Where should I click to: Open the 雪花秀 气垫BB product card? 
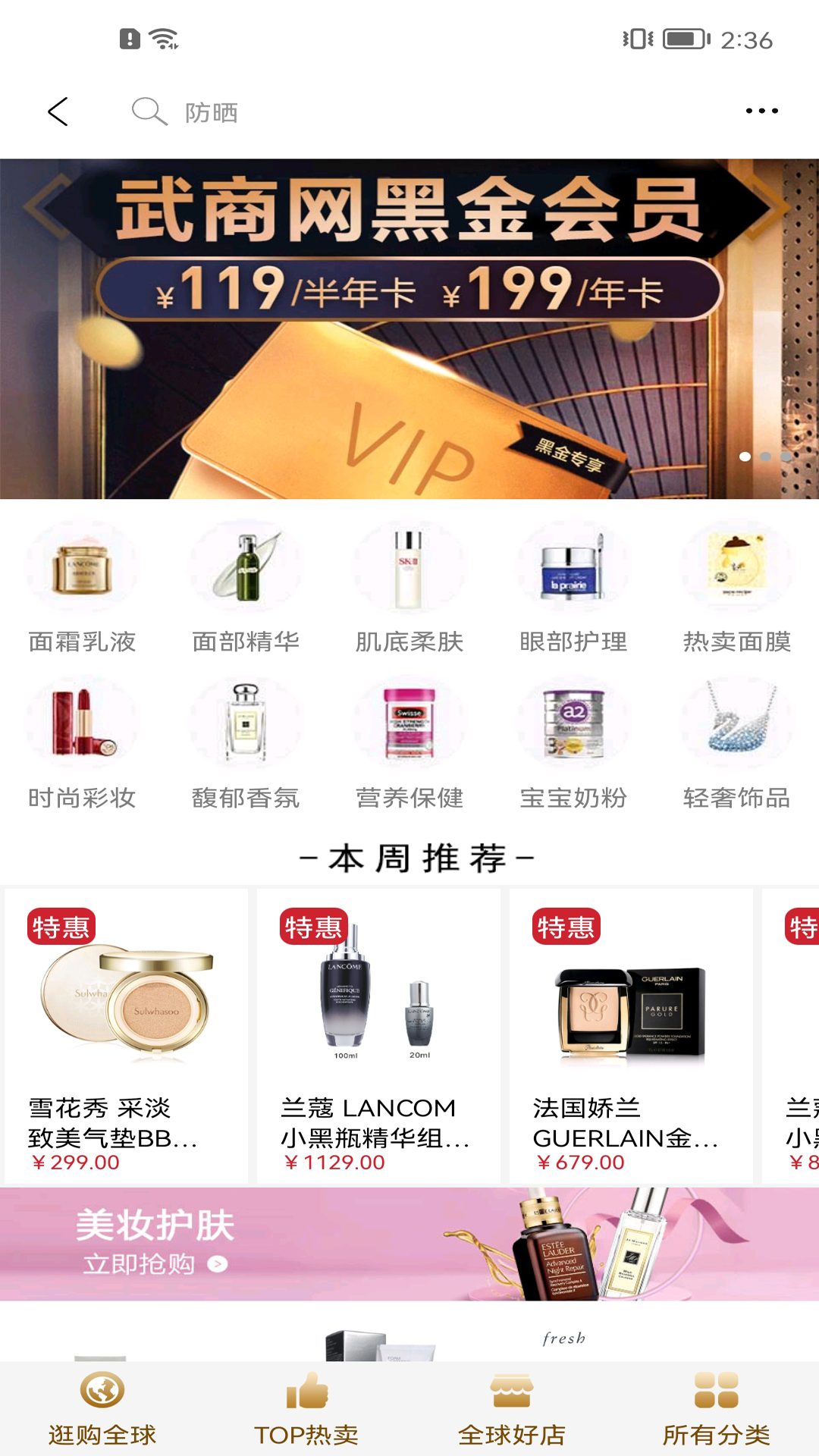126,1036
